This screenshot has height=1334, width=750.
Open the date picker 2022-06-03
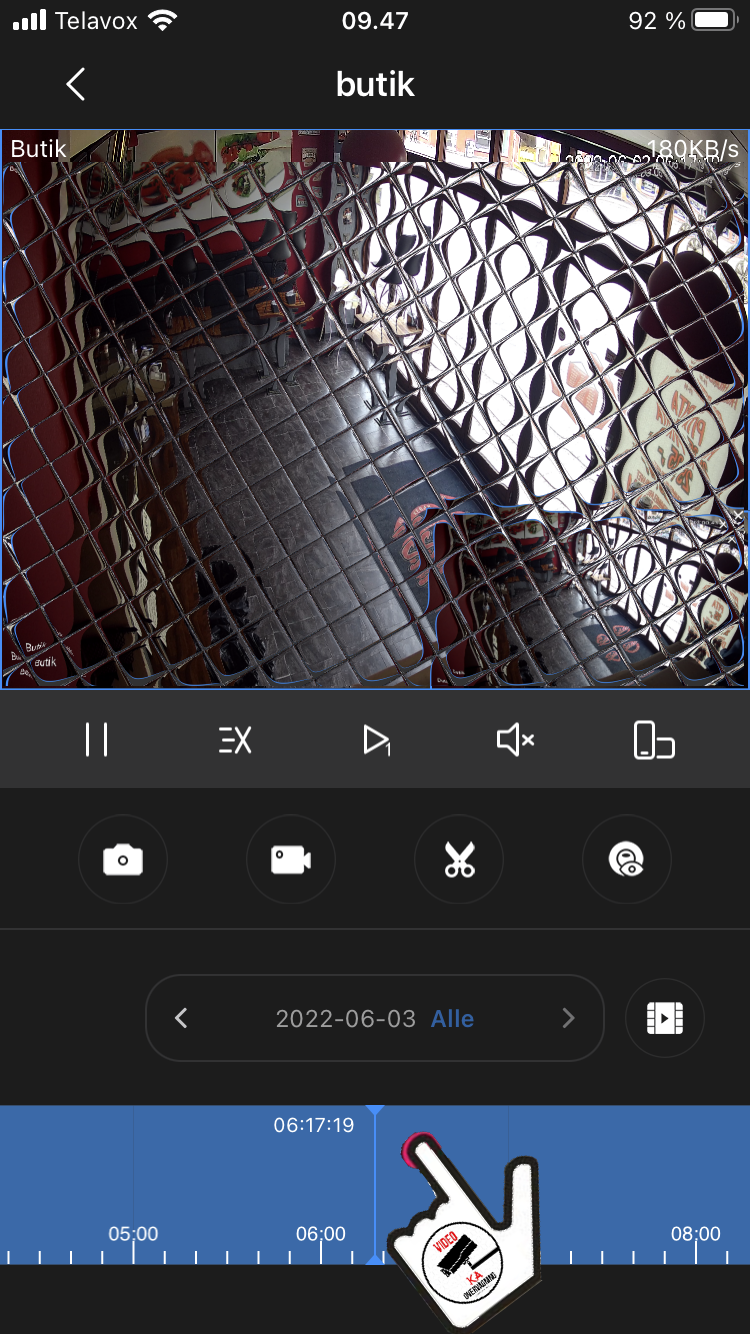(346, 1019)
